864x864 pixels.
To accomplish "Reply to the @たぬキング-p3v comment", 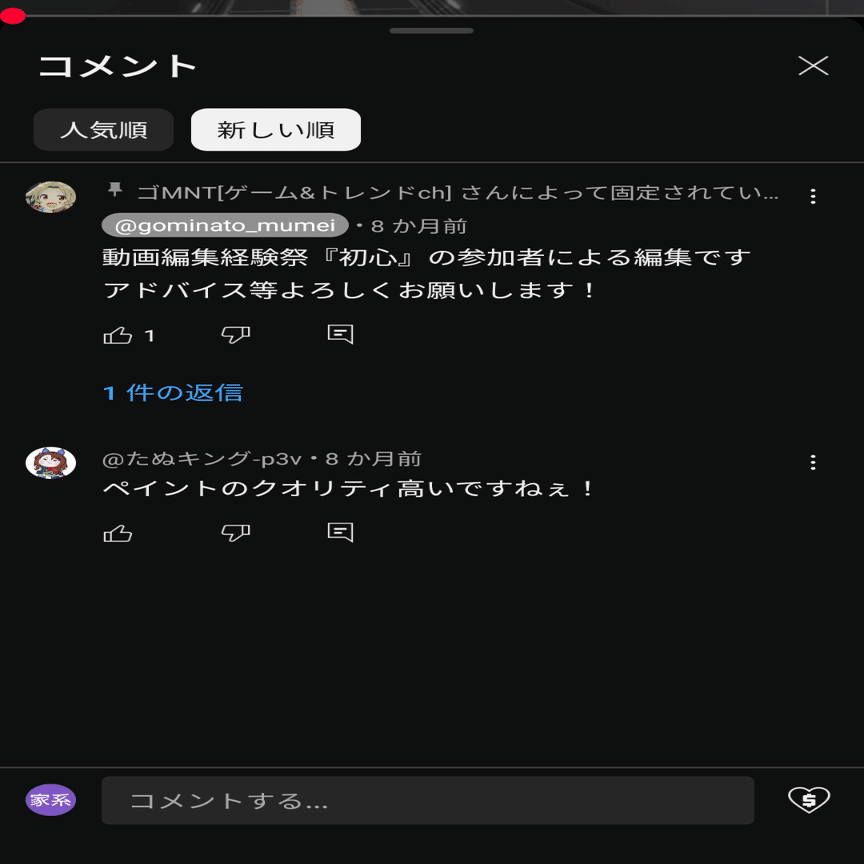I will 341,533.
